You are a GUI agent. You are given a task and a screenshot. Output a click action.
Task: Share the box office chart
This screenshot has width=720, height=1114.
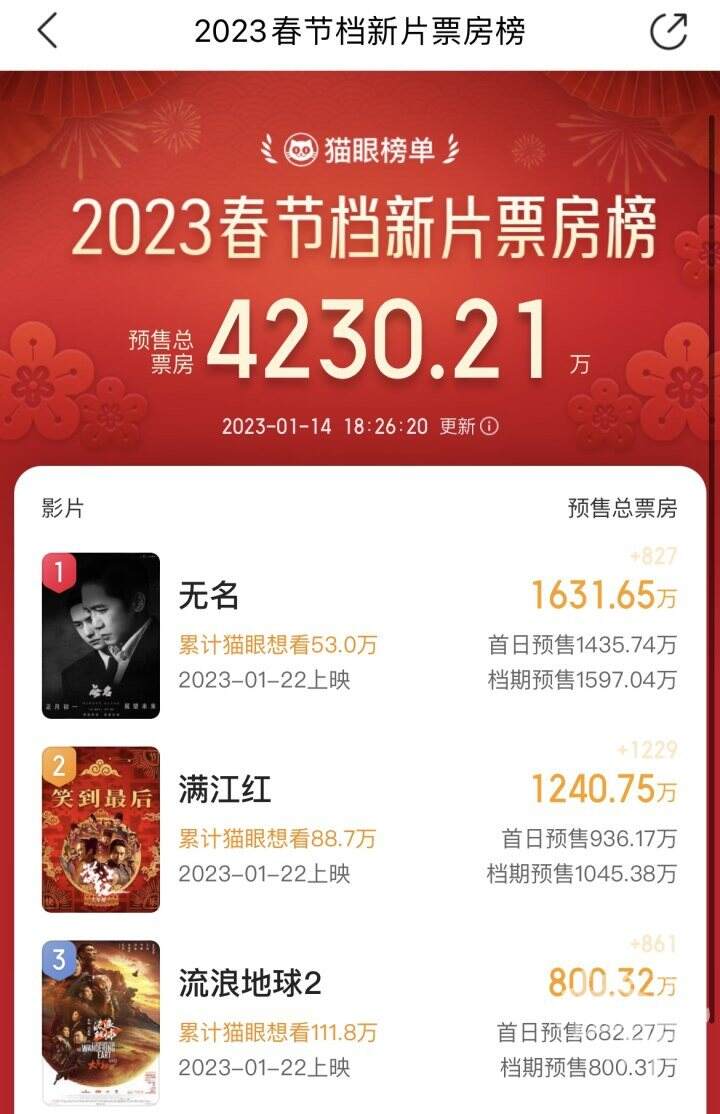668,31
